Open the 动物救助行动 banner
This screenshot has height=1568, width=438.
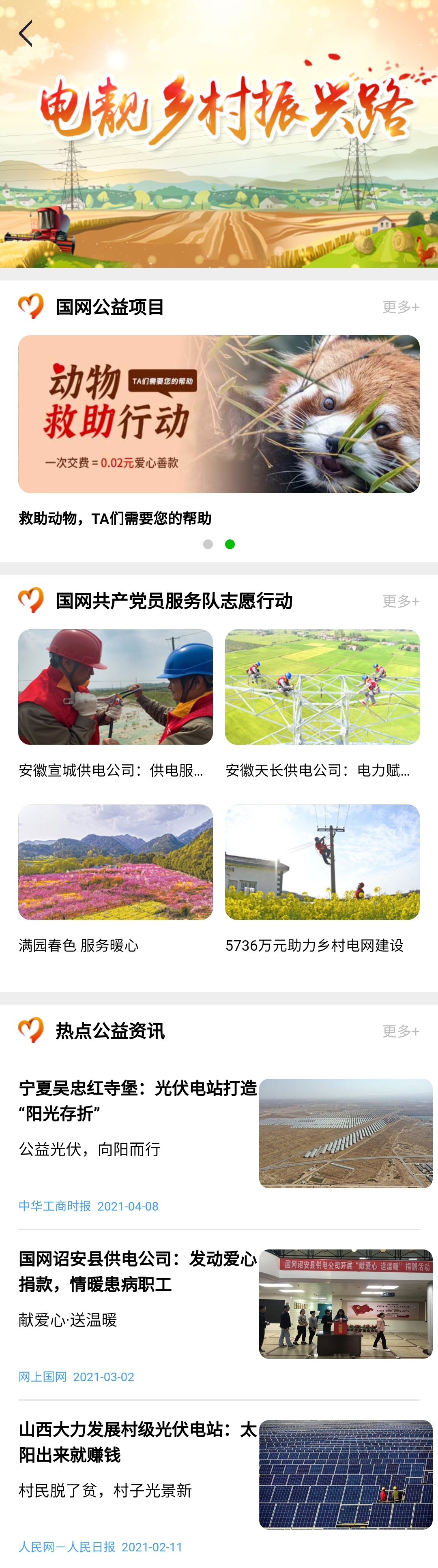tap(219, 414)
